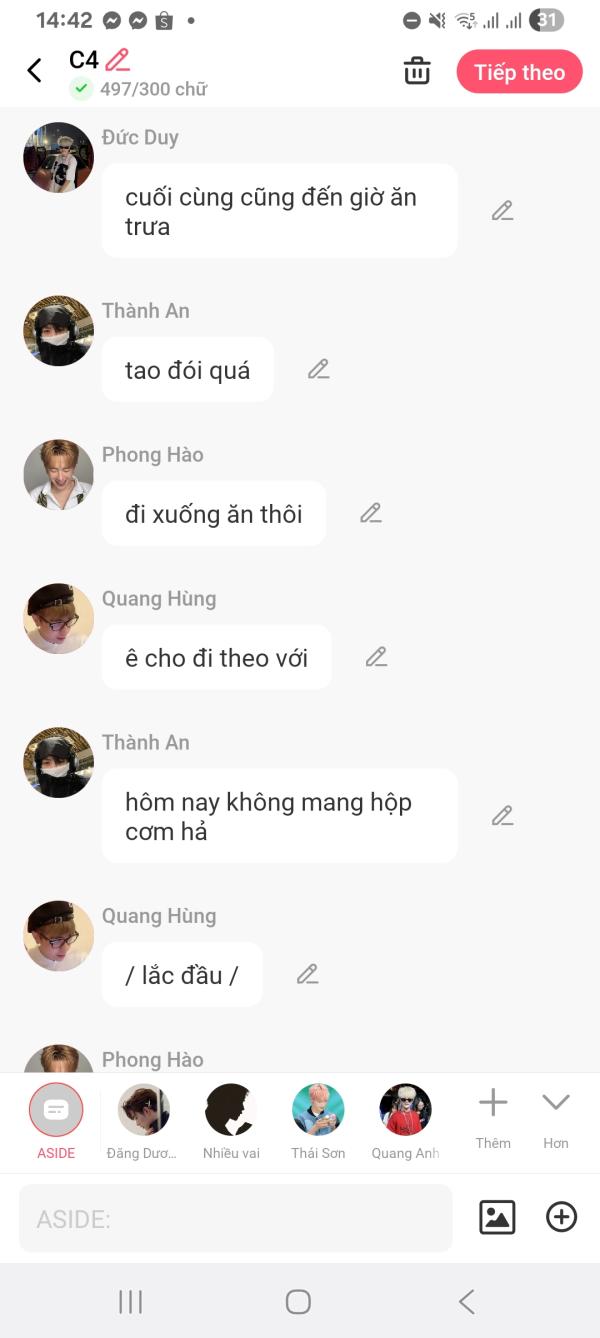Image resolution: width=600 pixels, height=1338 pixels.
Task: Choose Thái Sơn as the speaker
Action: click(x=318, y=1120)
